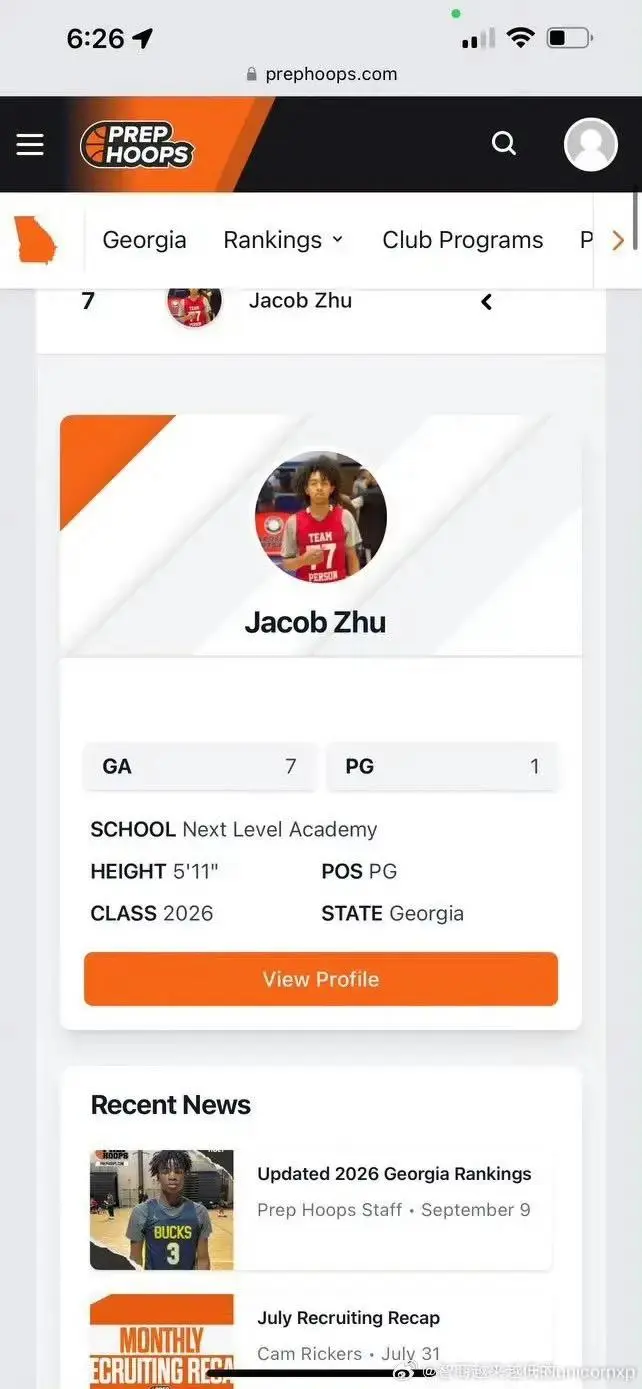Open the hamburger menu
The image size is (642, 1389).
(30, 145)
